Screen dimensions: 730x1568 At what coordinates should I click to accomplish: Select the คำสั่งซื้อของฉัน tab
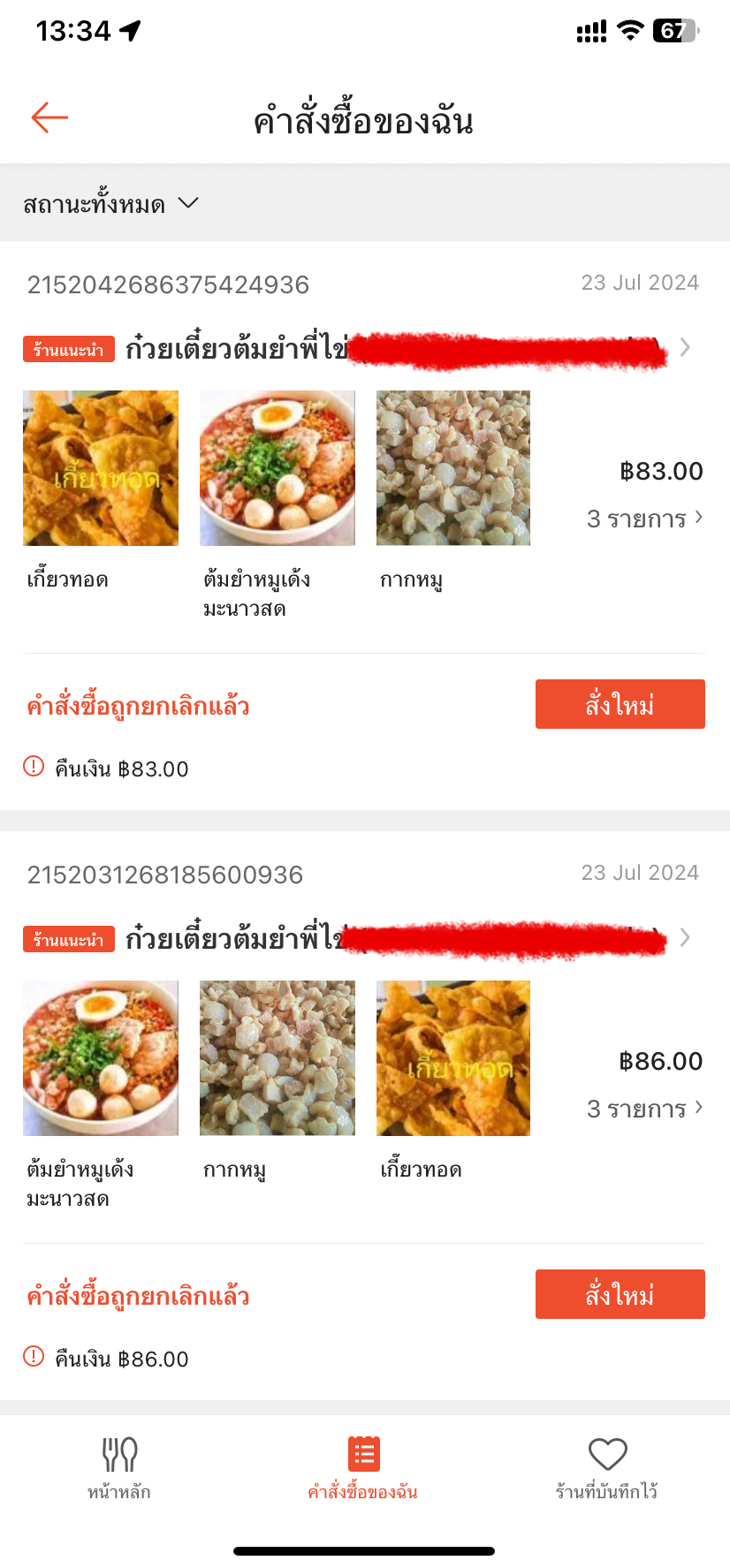tap(363, 1468)
